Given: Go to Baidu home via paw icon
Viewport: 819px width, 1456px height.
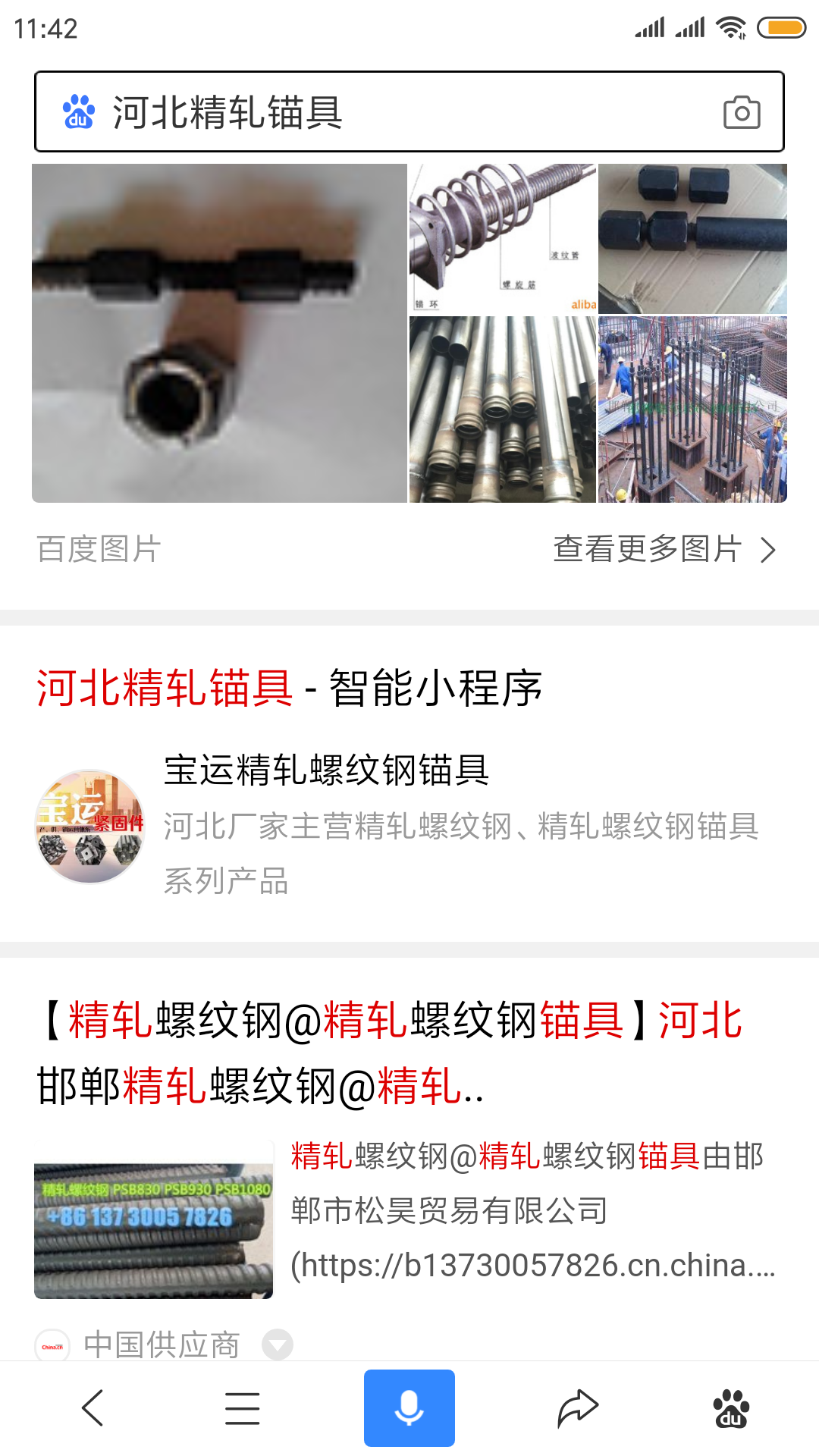Looking at the screenshot, I should click(x=731, y=1408).
